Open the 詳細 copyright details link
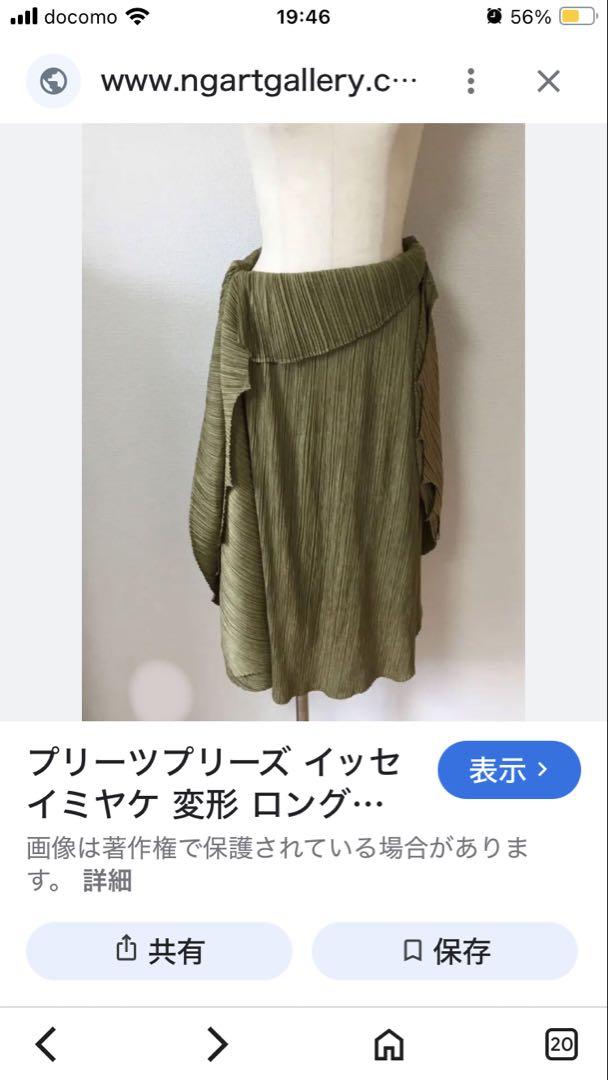This screenshot has width=608, height=1080. [x=107, y=881]
